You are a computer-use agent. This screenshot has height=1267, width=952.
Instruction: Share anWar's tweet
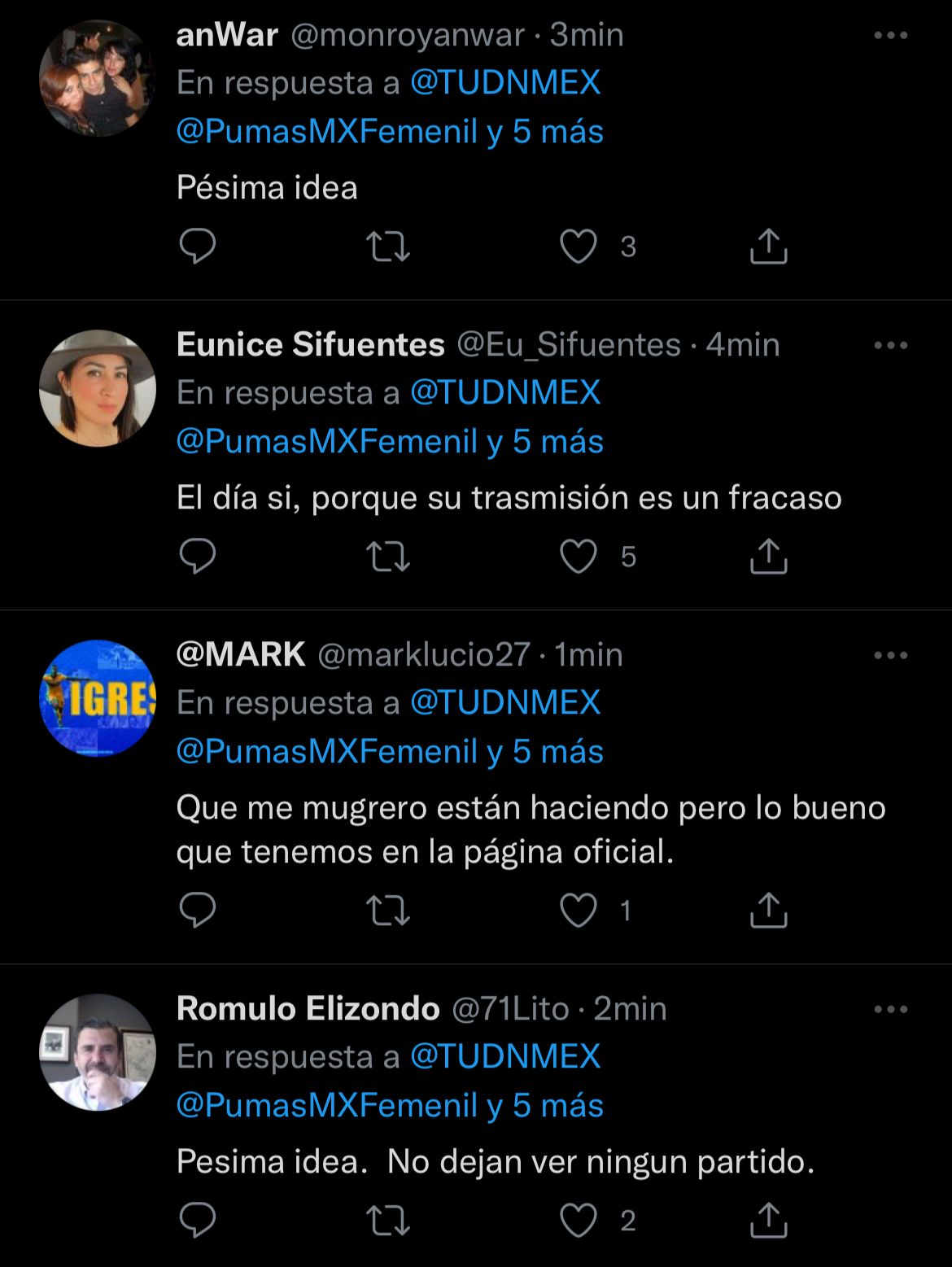click(x=768, y=247)
